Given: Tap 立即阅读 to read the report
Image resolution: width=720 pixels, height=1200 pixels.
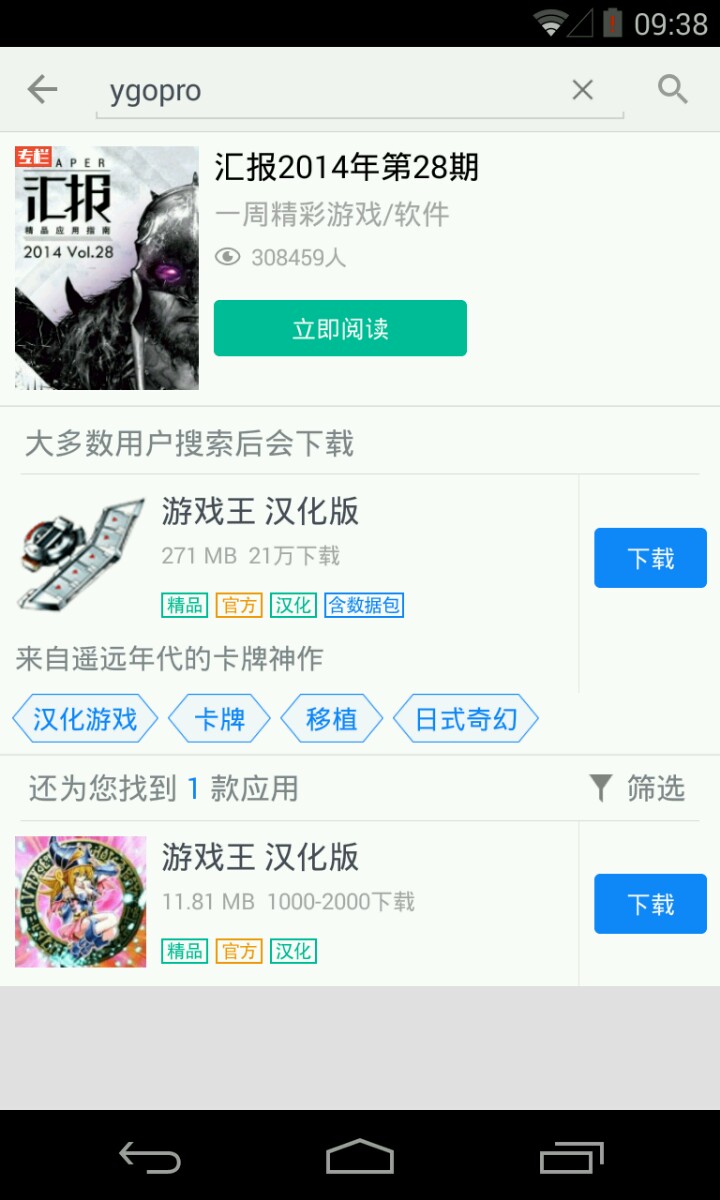Looking at the screenshot, I should pyautogui.click(x=340, y=328).
